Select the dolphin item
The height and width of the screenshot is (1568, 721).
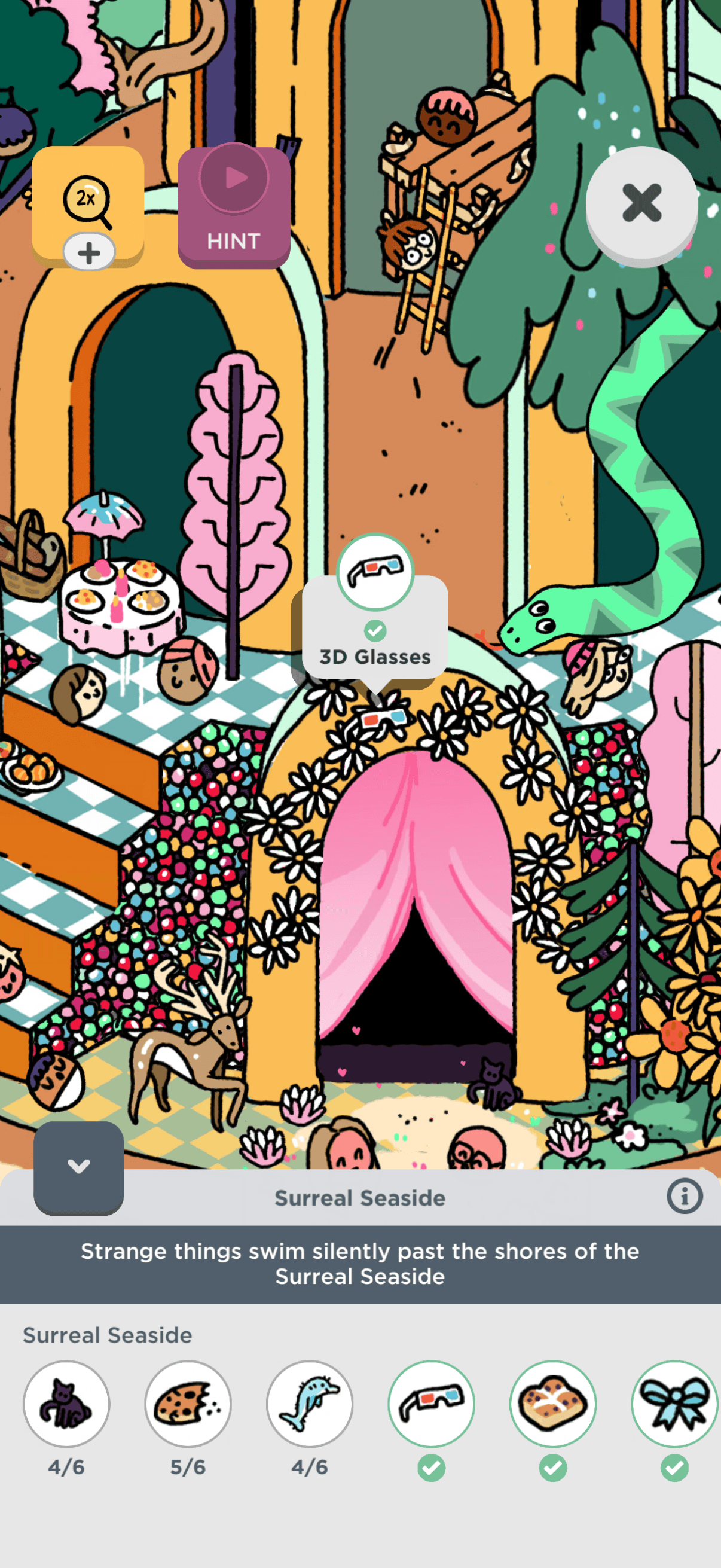tap(310, 1404)
